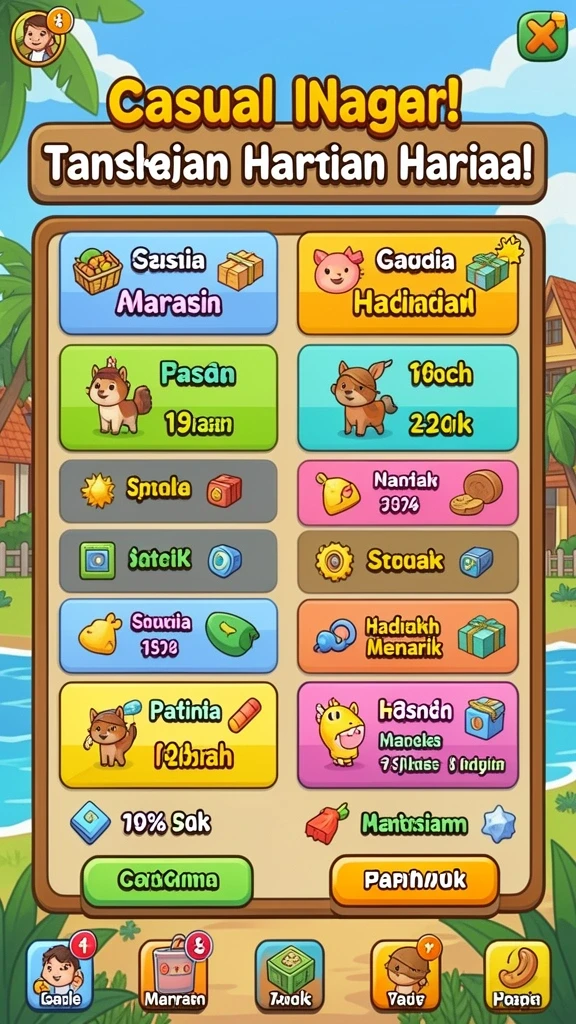The image size is (576, 1024).
Task: Open the player avatar in top corner
Action: [39, 37]
